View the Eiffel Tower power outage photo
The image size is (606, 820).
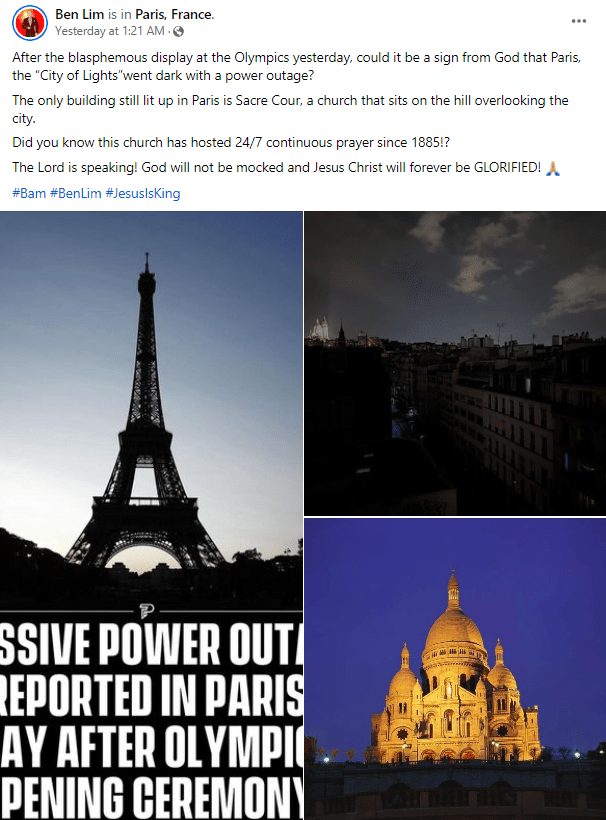point(151,515)
